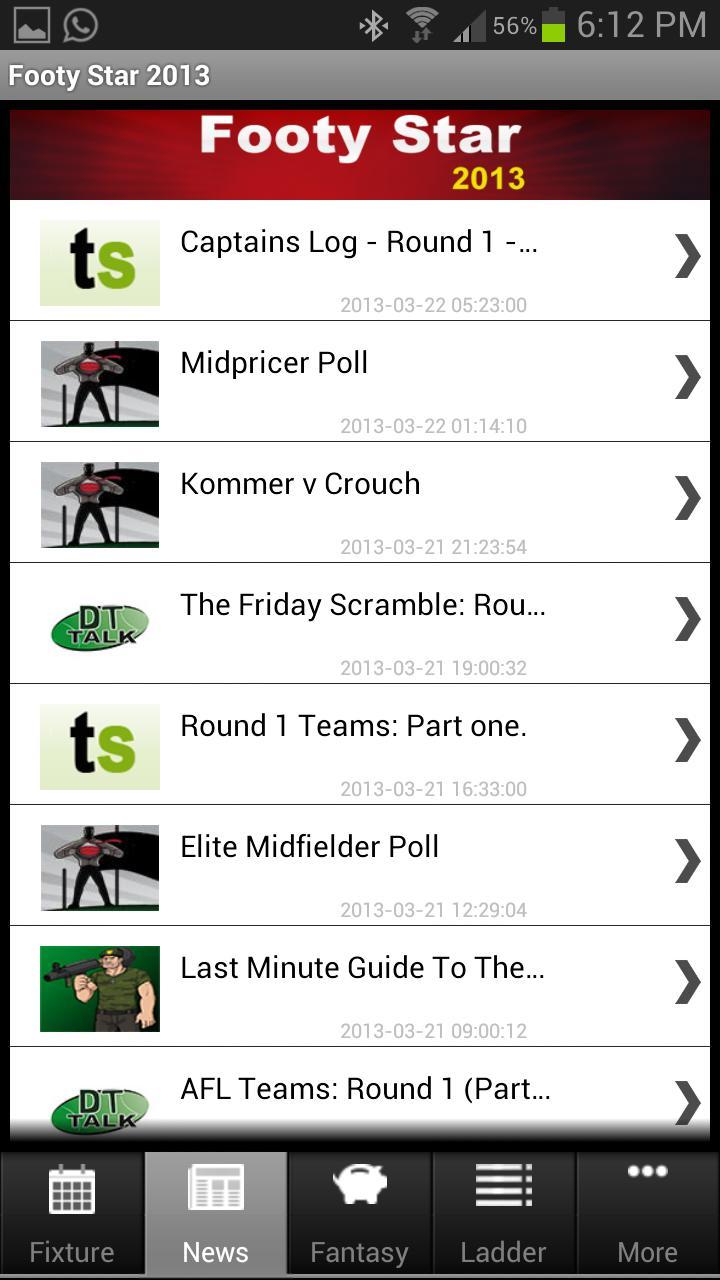
Task: Open Round 1 Teams: Part one
Action: tap(360, 740)
